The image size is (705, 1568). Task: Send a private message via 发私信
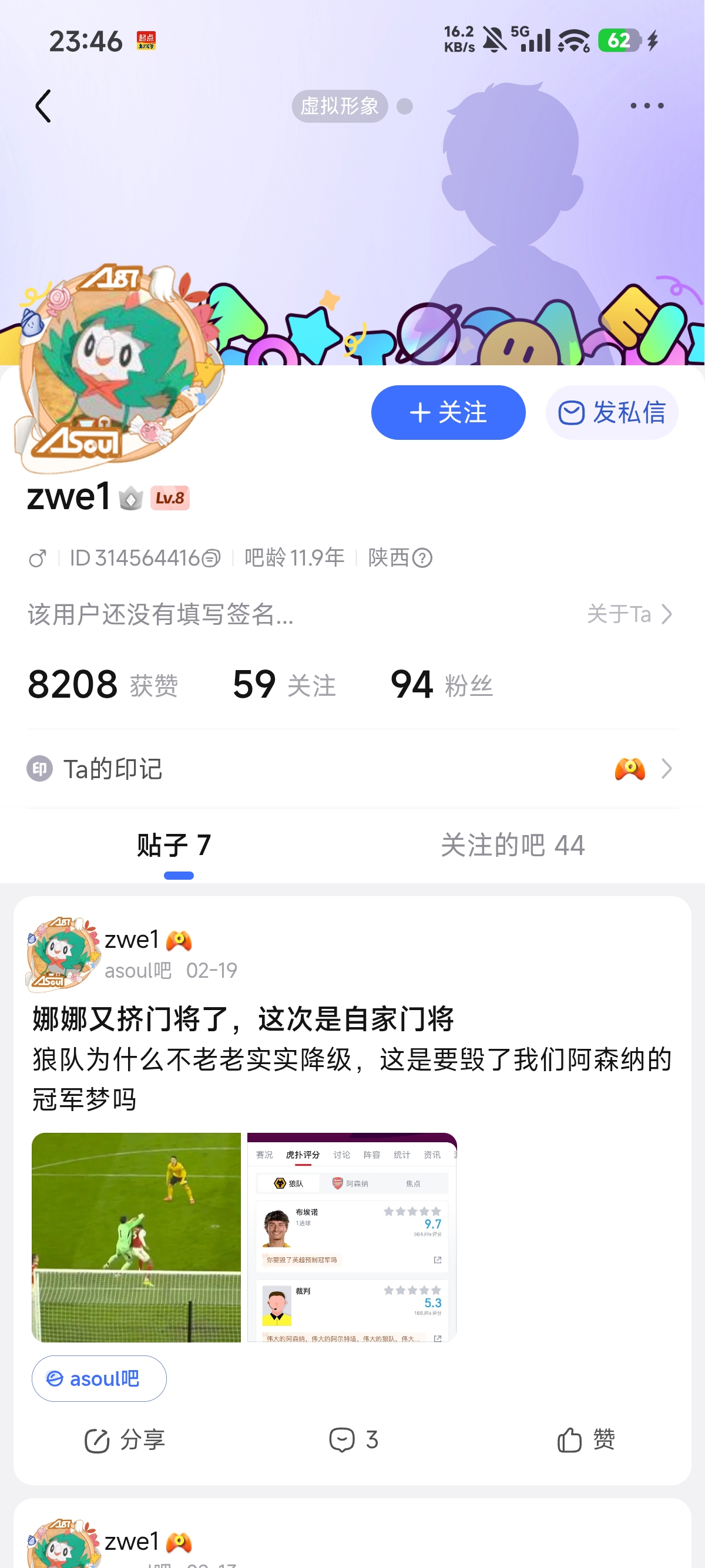[611, 413]
